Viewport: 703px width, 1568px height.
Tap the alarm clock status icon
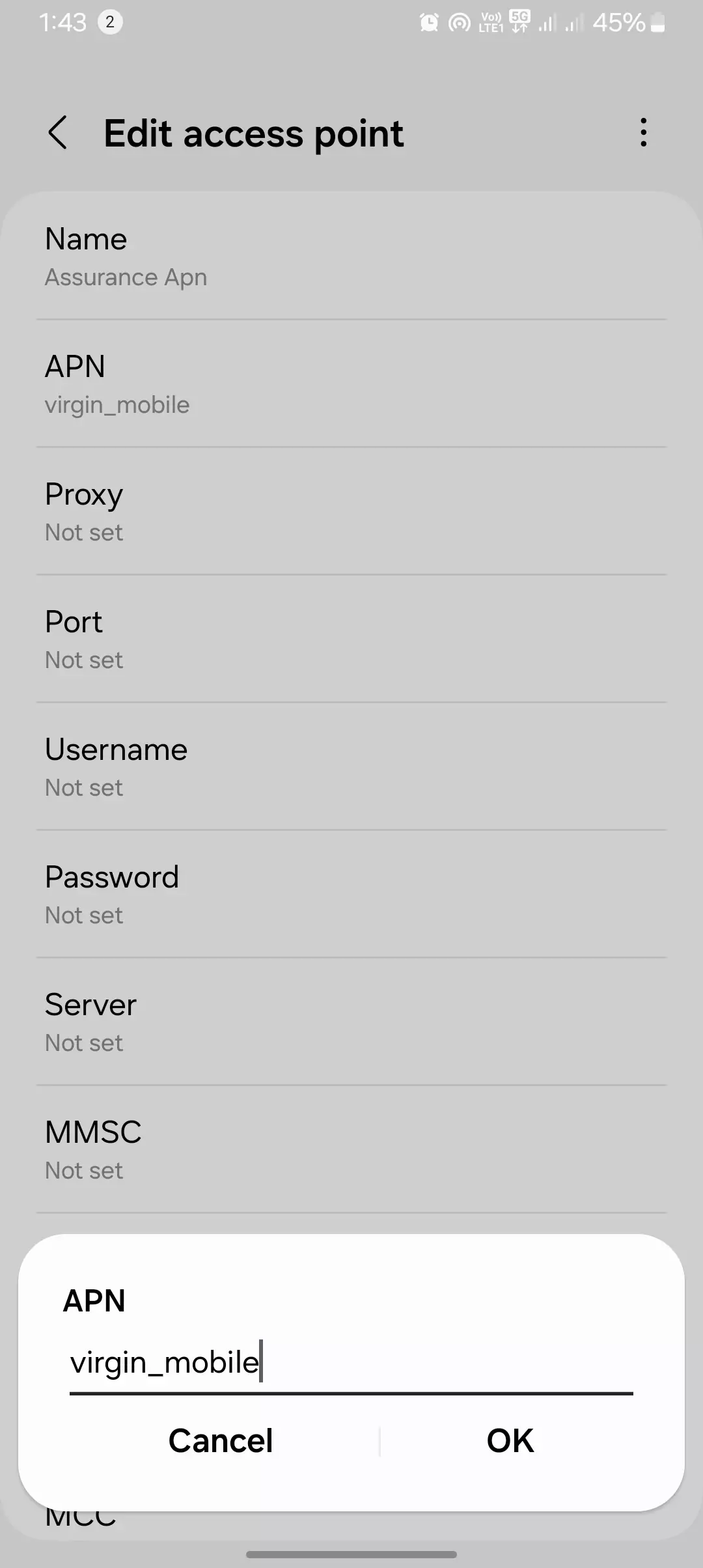[x=429, y=21]
